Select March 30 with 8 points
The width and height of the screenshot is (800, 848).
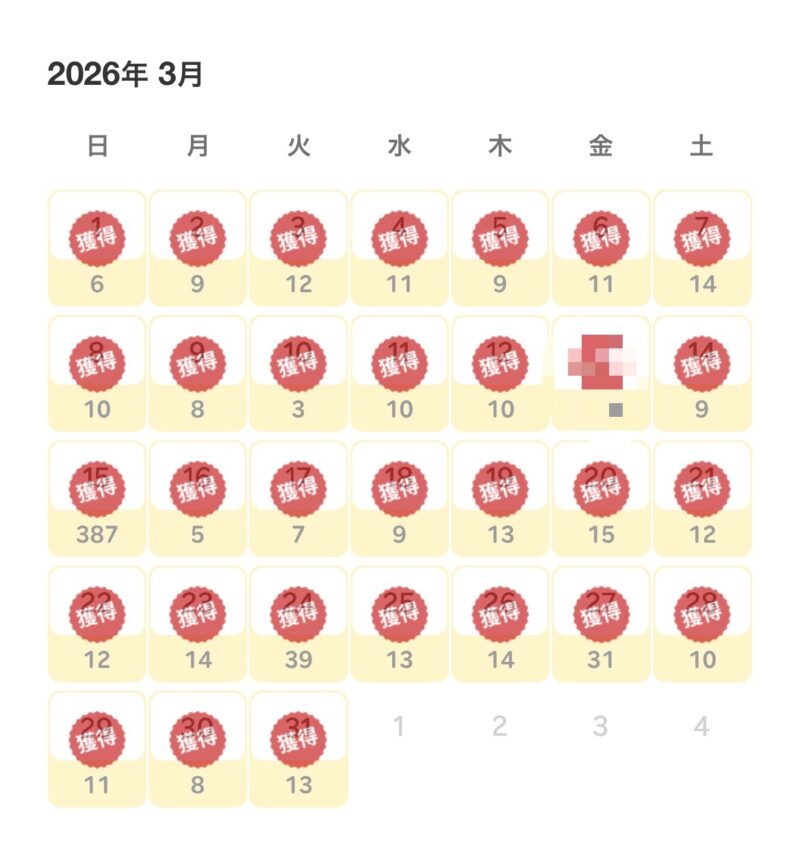click(197, 749)
